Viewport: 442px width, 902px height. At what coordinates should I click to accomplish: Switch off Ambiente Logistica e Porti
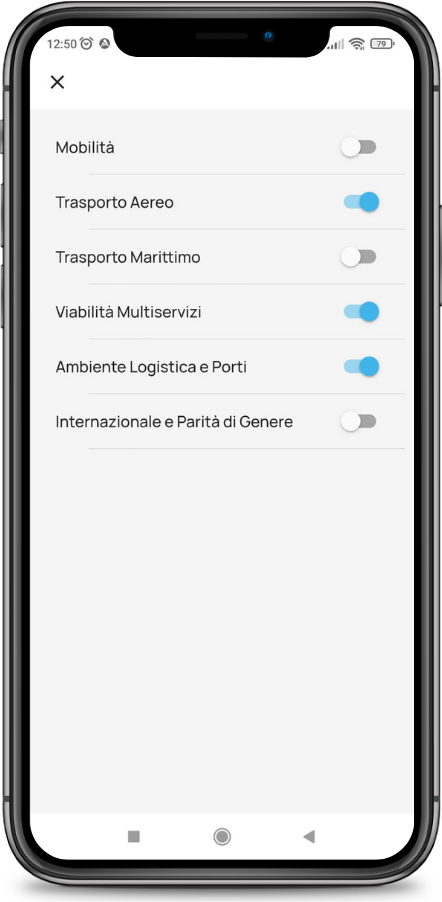click(x=361, y=366)
